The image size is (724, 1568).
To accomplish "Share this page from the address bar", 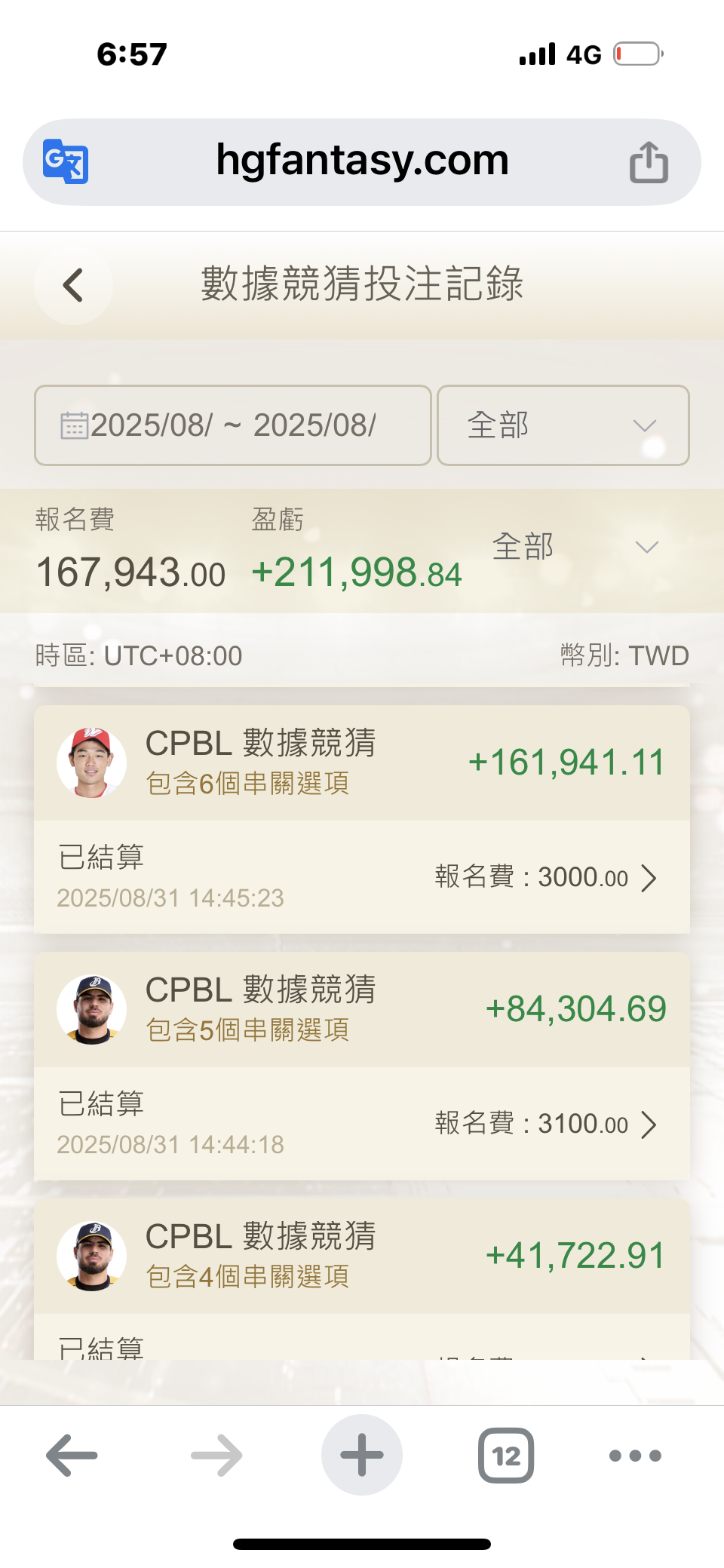I will pyautogui.click(x=649, y=161).
